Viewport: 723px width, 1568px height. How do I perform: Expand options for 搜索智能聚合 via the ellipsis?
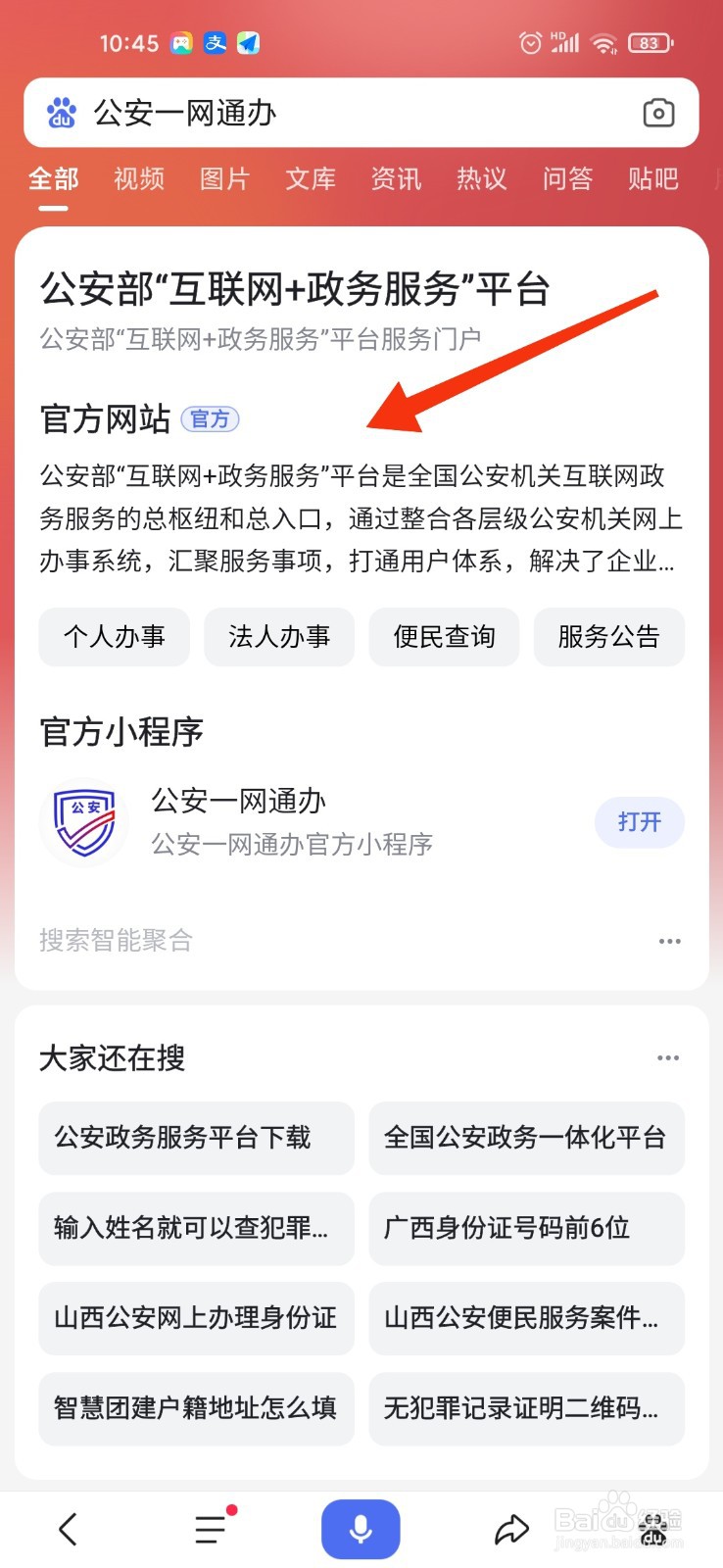[669, 941]
